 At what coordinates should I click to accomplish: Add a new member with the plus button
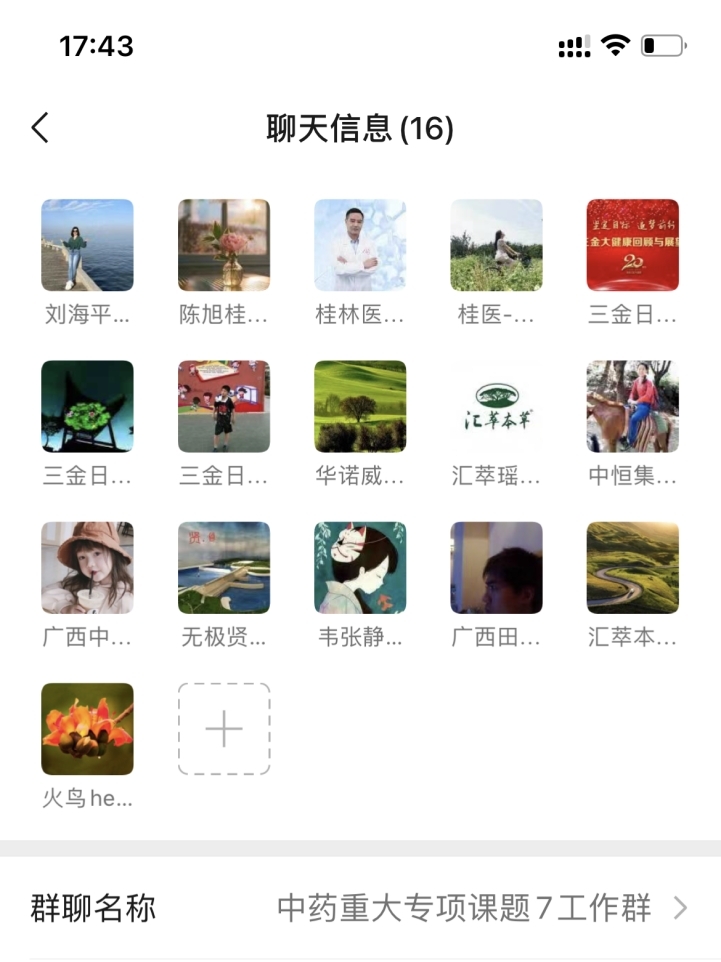[224, 729]
